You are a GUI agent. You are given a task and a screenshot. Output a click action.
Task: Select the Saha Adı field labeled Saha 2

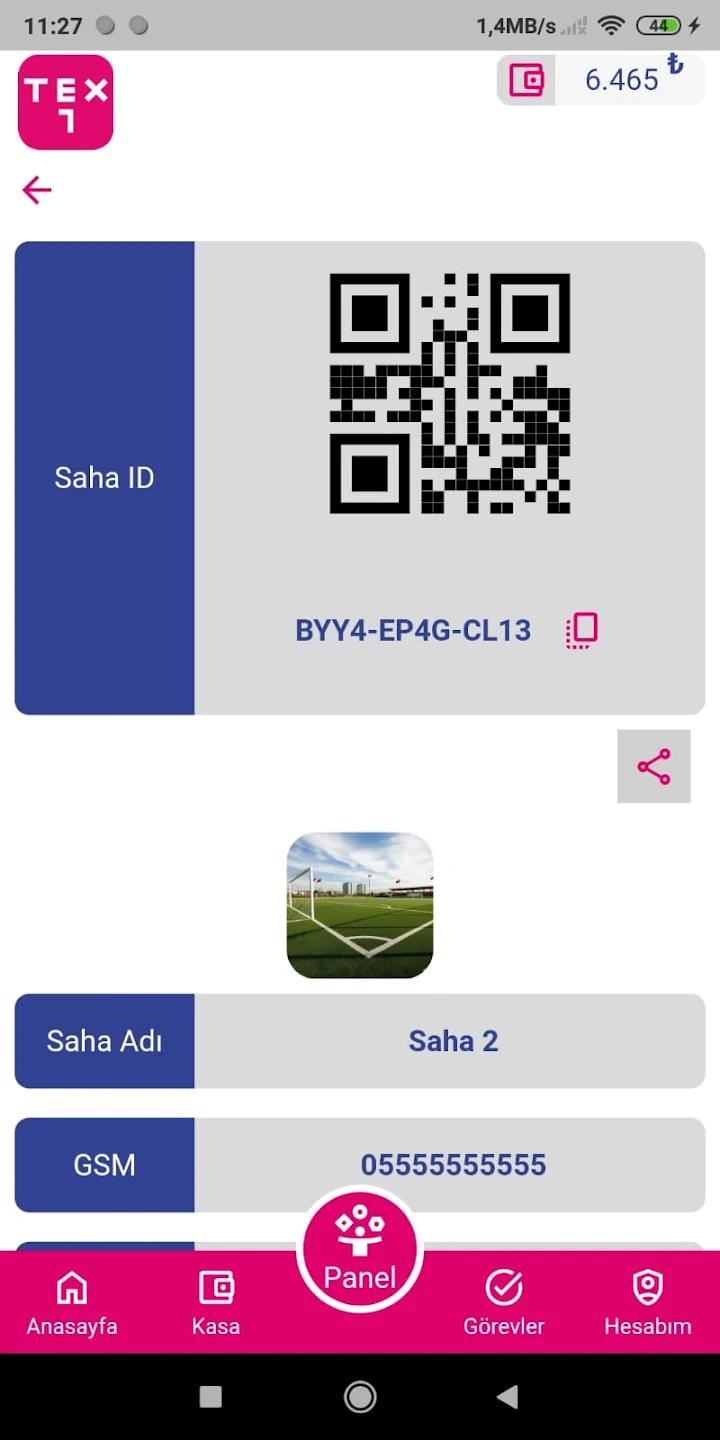point(453,1040)
